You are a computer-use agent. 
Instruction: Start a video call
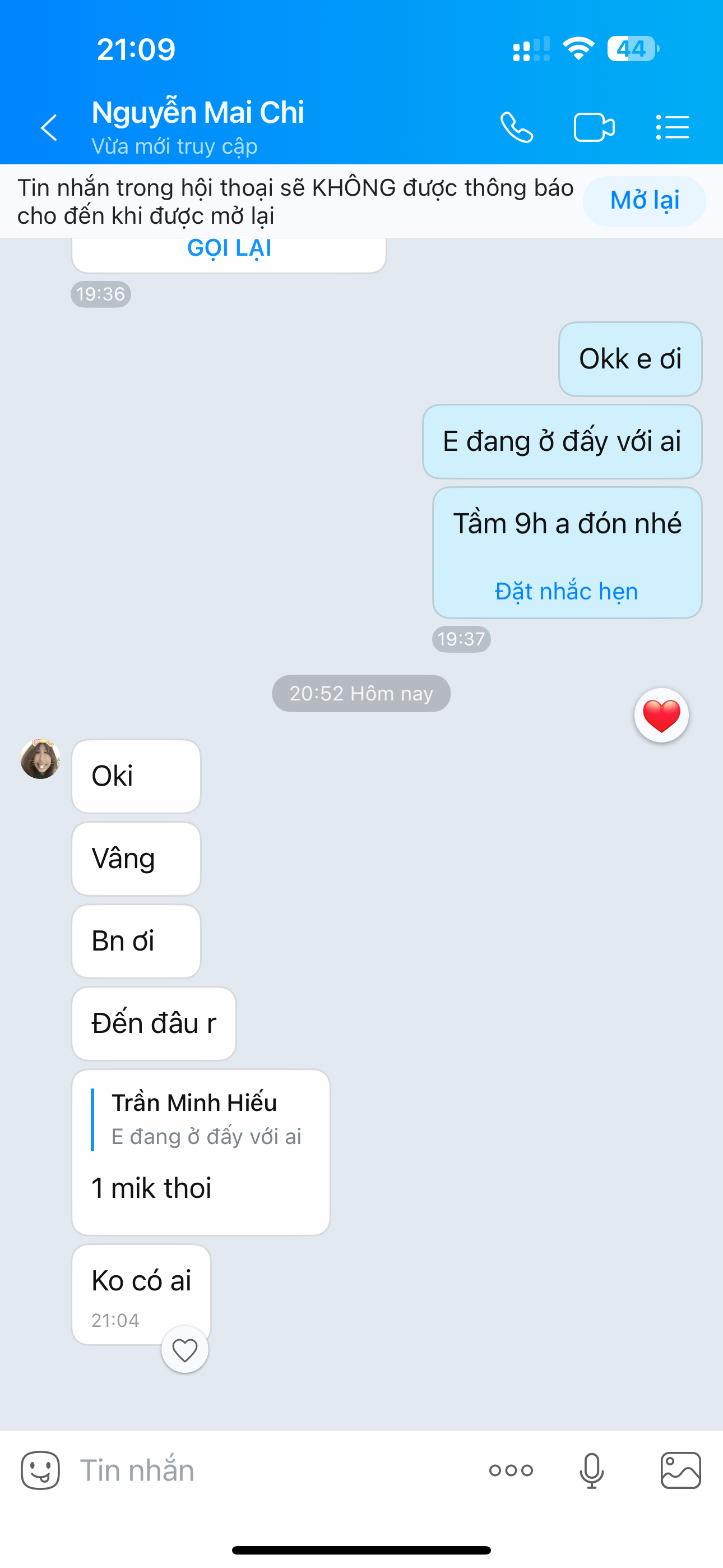pos(594,128)
